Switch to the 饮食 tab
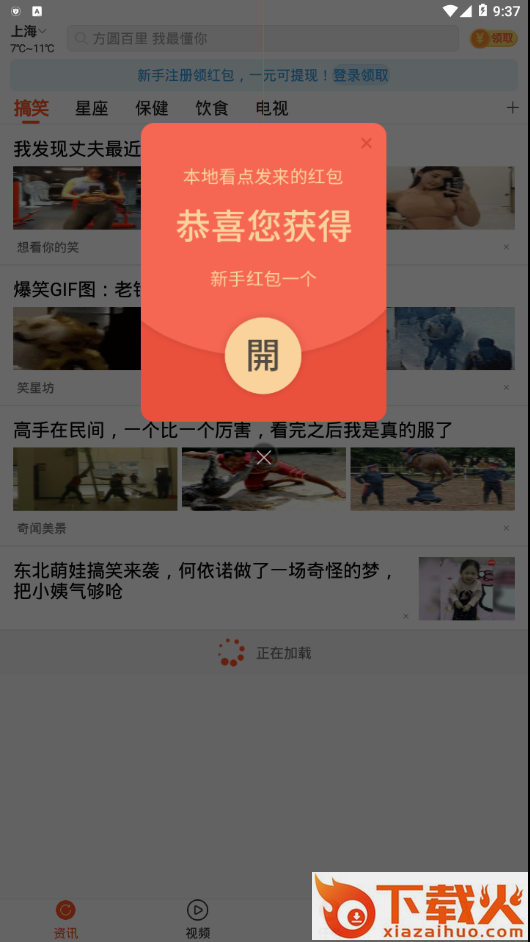The image size is (530, 942). 212,108
